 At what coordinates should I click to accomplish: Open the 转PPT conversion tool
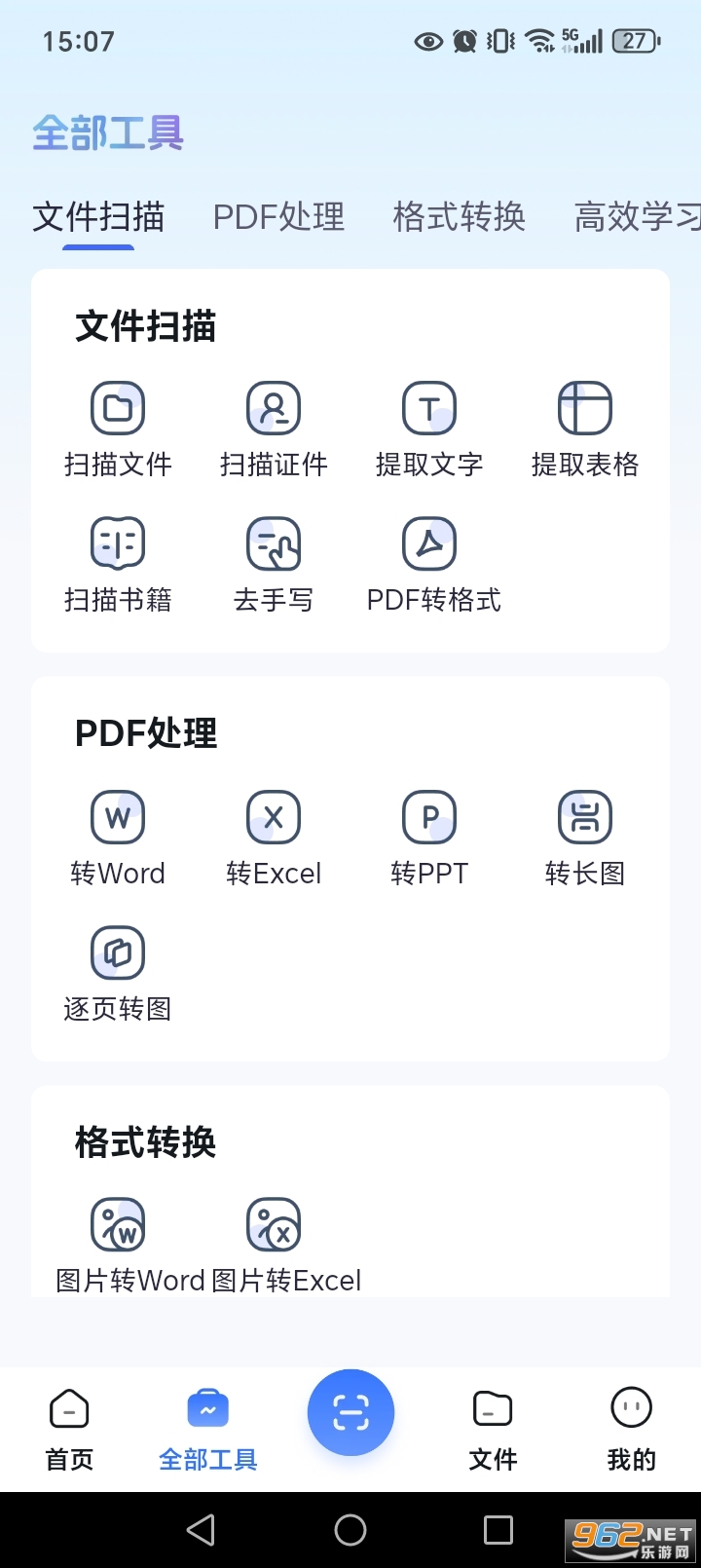(x=429, y=836)
